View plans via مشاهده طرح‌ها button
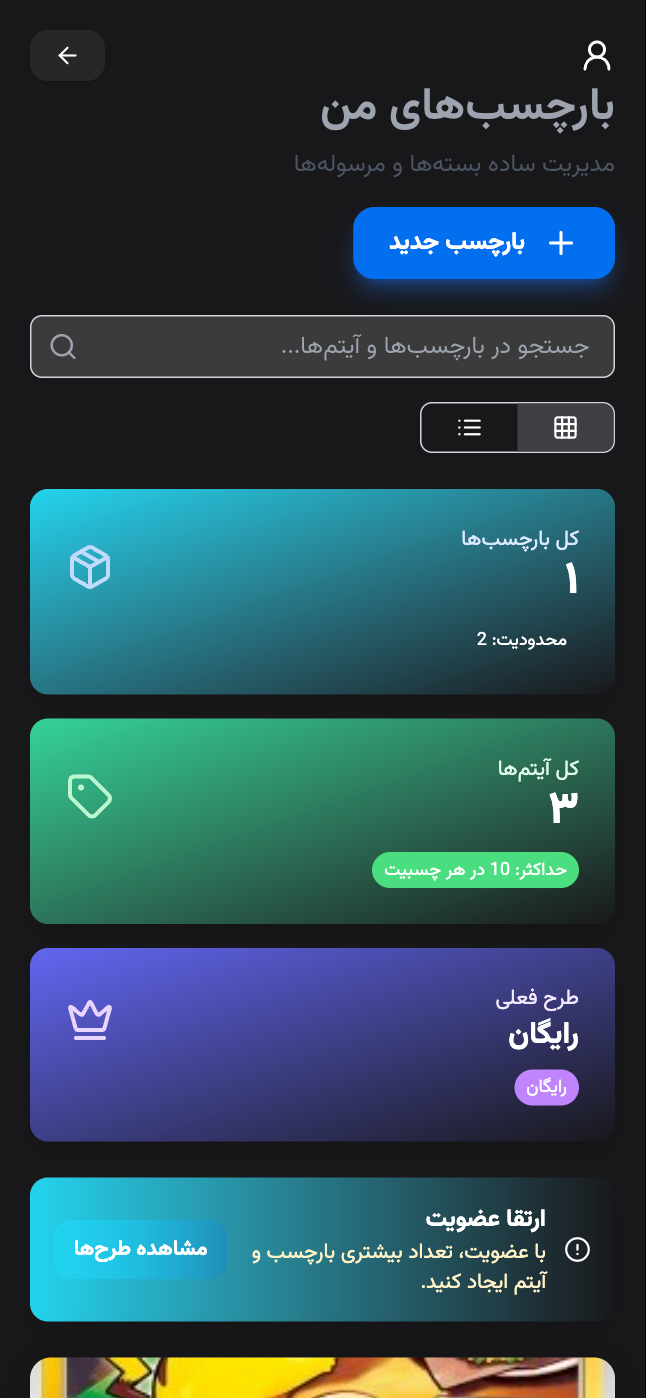 pos(141,1249)
